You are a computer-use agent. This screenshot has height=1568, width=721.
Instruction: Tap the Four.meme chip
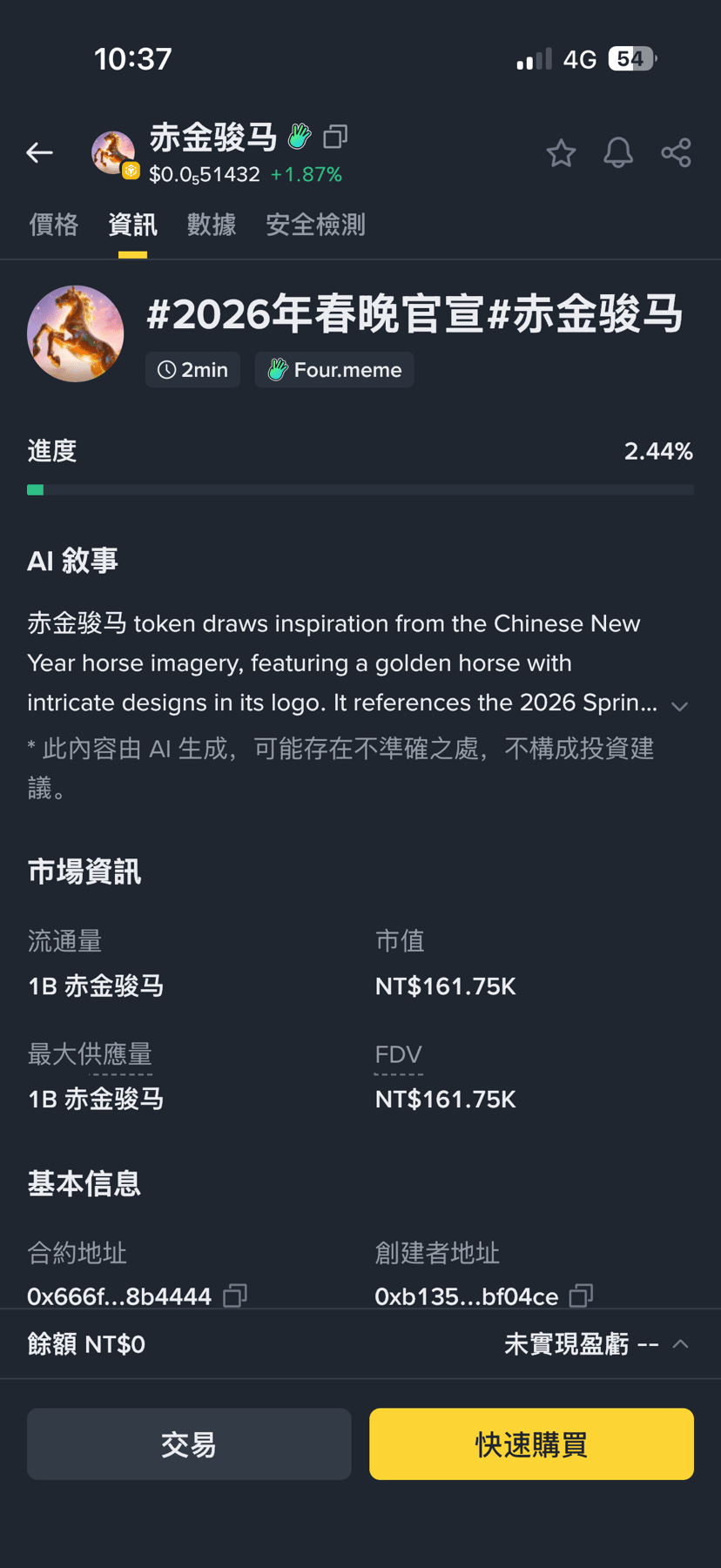tap(334, 370)
